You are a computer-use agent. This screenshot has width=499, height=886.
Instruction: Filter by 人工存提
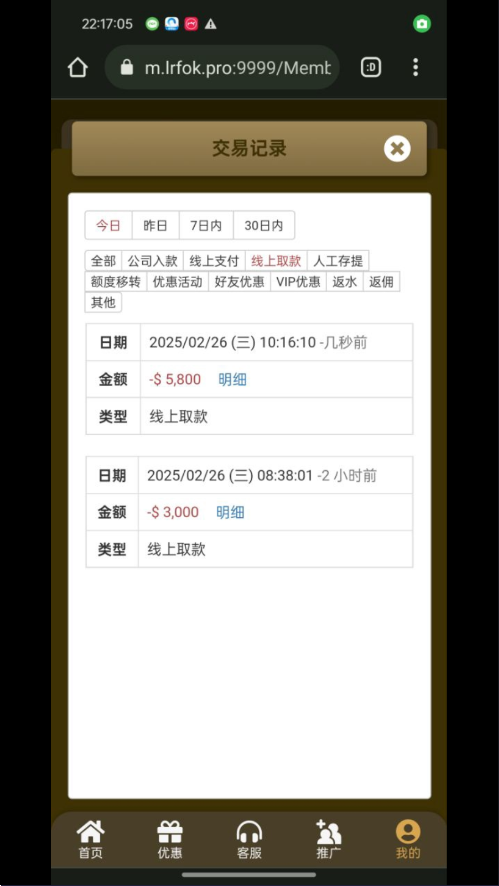[338, 261]
